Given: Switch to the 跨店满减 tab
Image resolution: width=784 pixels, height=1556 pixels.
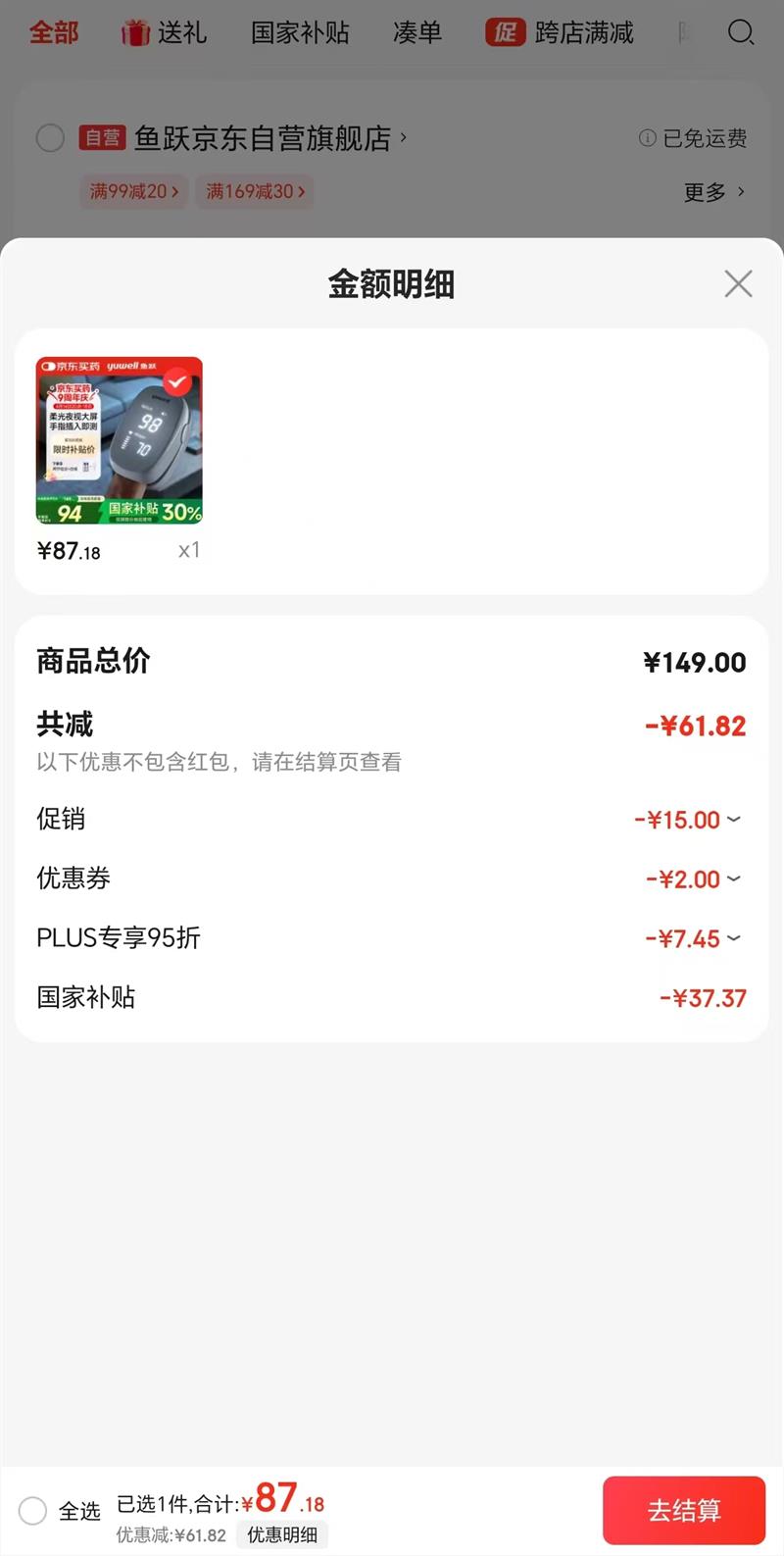Looking at the screenshot, I should [561, 32].
